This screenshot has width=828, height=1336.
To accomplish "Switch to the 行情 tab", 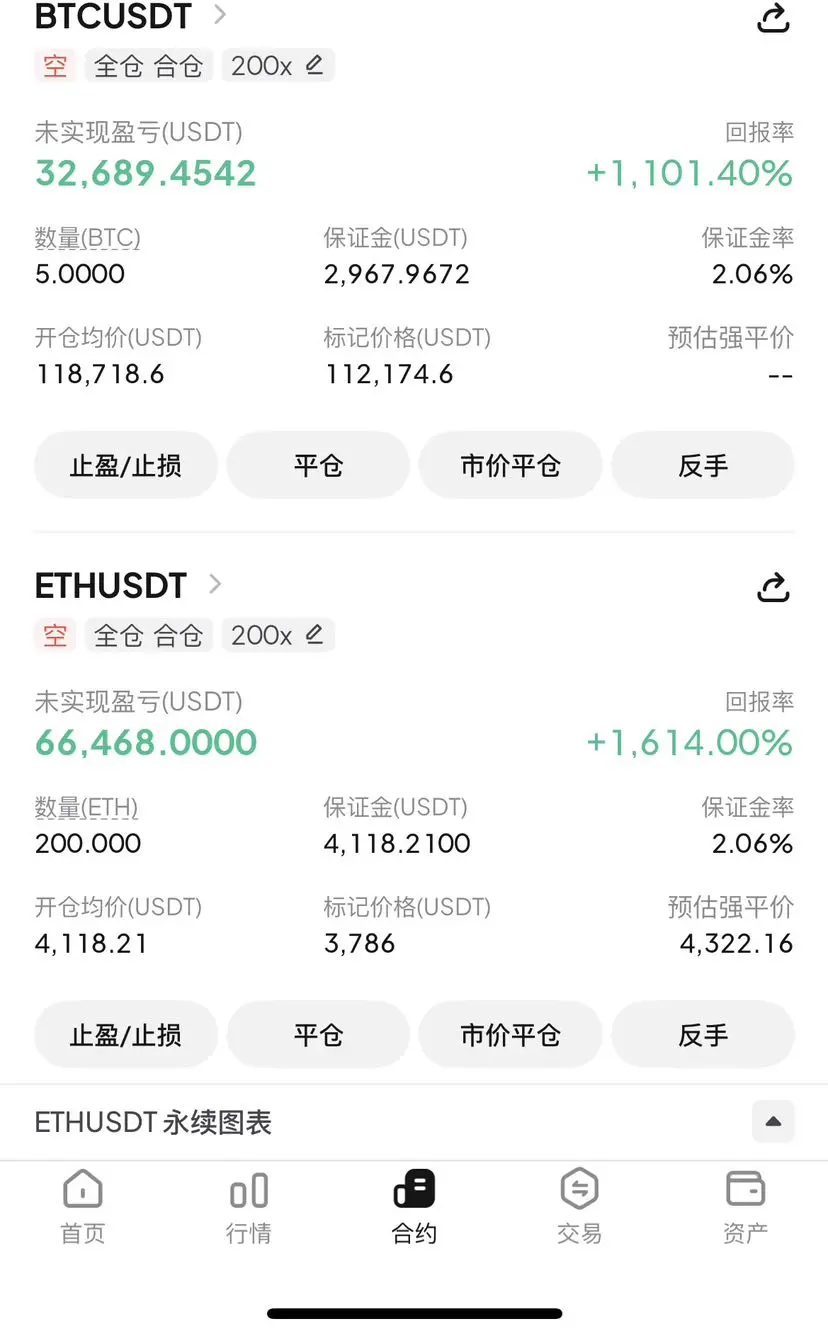I will pyautogui.click(x=249, y=1206).
